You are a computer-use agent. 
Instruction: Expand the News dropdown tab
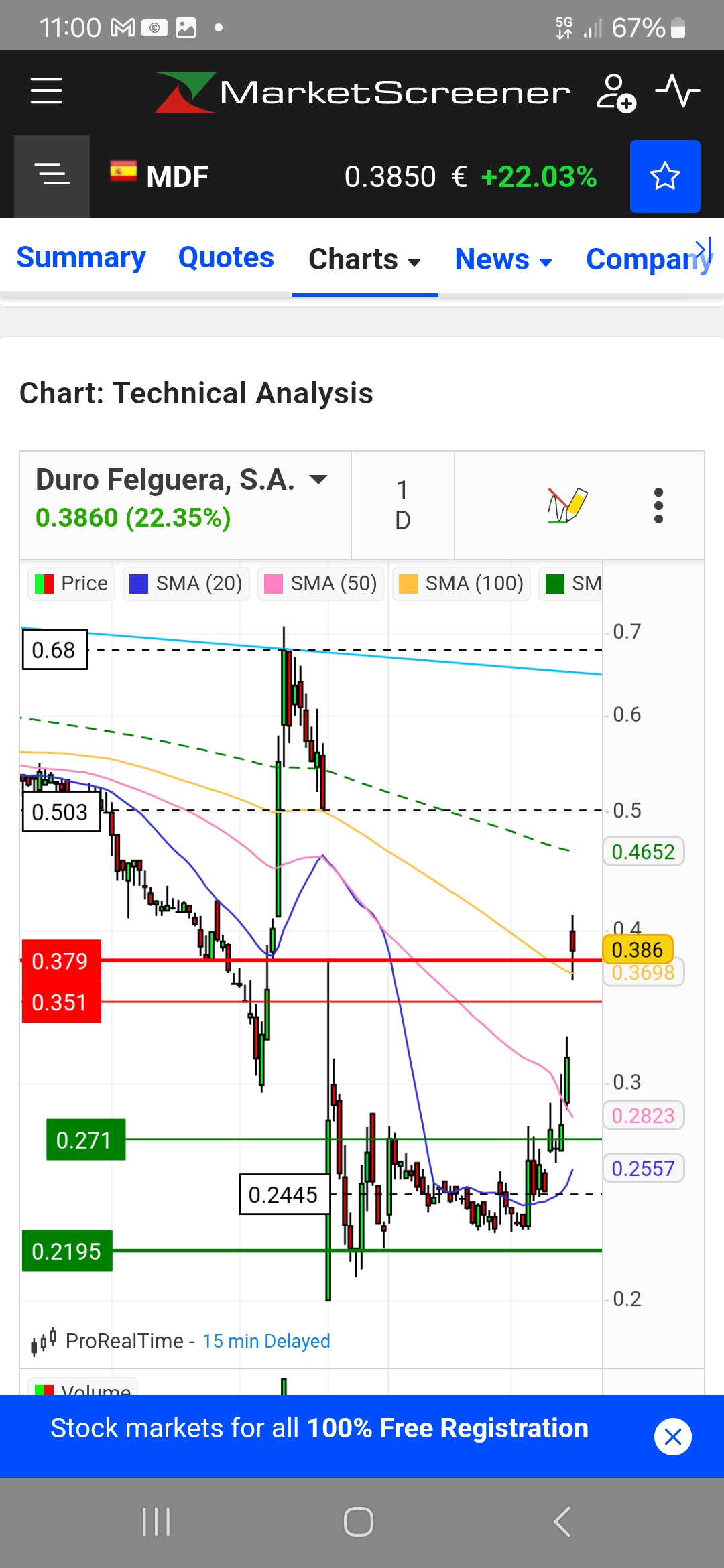pos(503,259)
